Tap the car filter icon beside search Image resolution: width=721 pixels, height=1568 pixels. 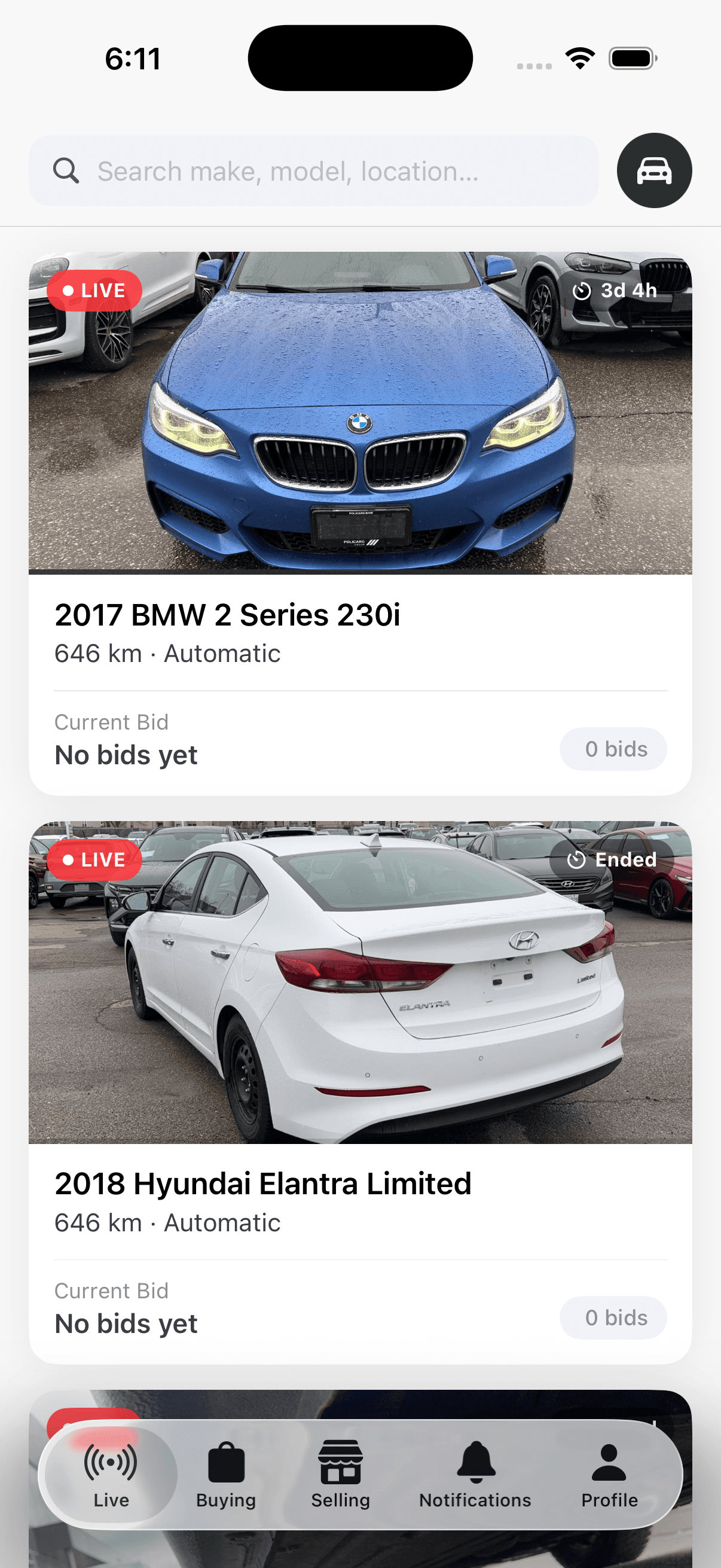654,171
